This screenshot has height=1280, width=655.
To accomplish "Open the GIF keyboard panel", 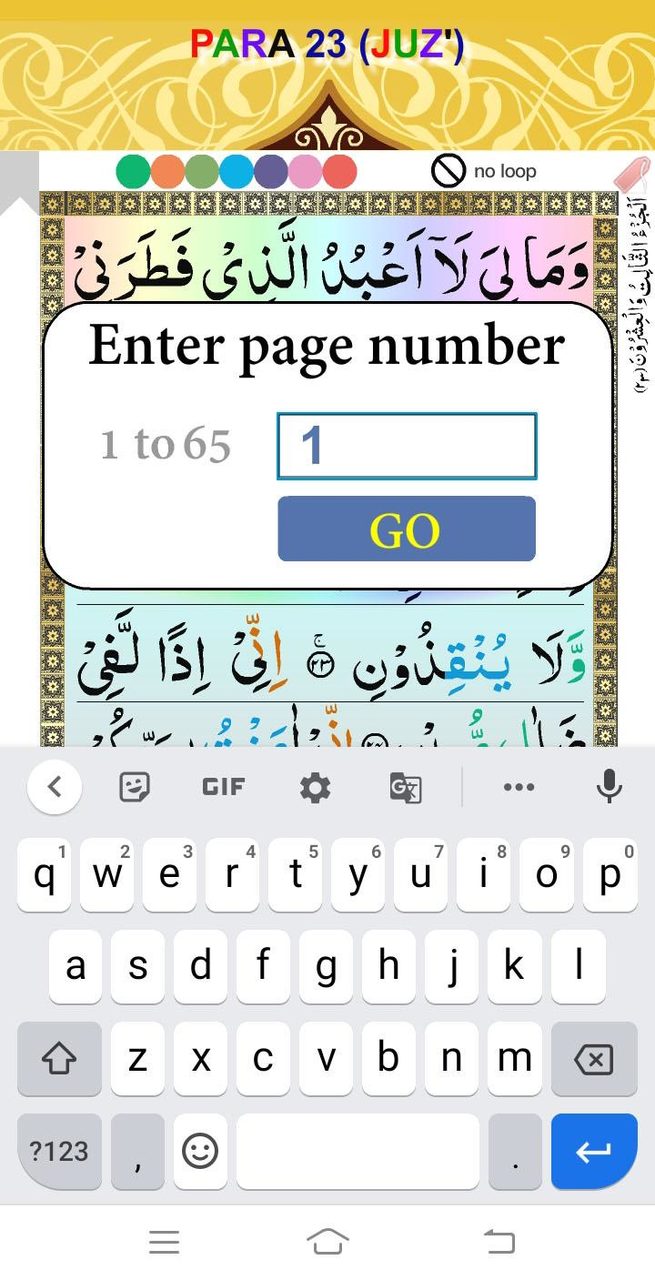I will coord(224,788).
